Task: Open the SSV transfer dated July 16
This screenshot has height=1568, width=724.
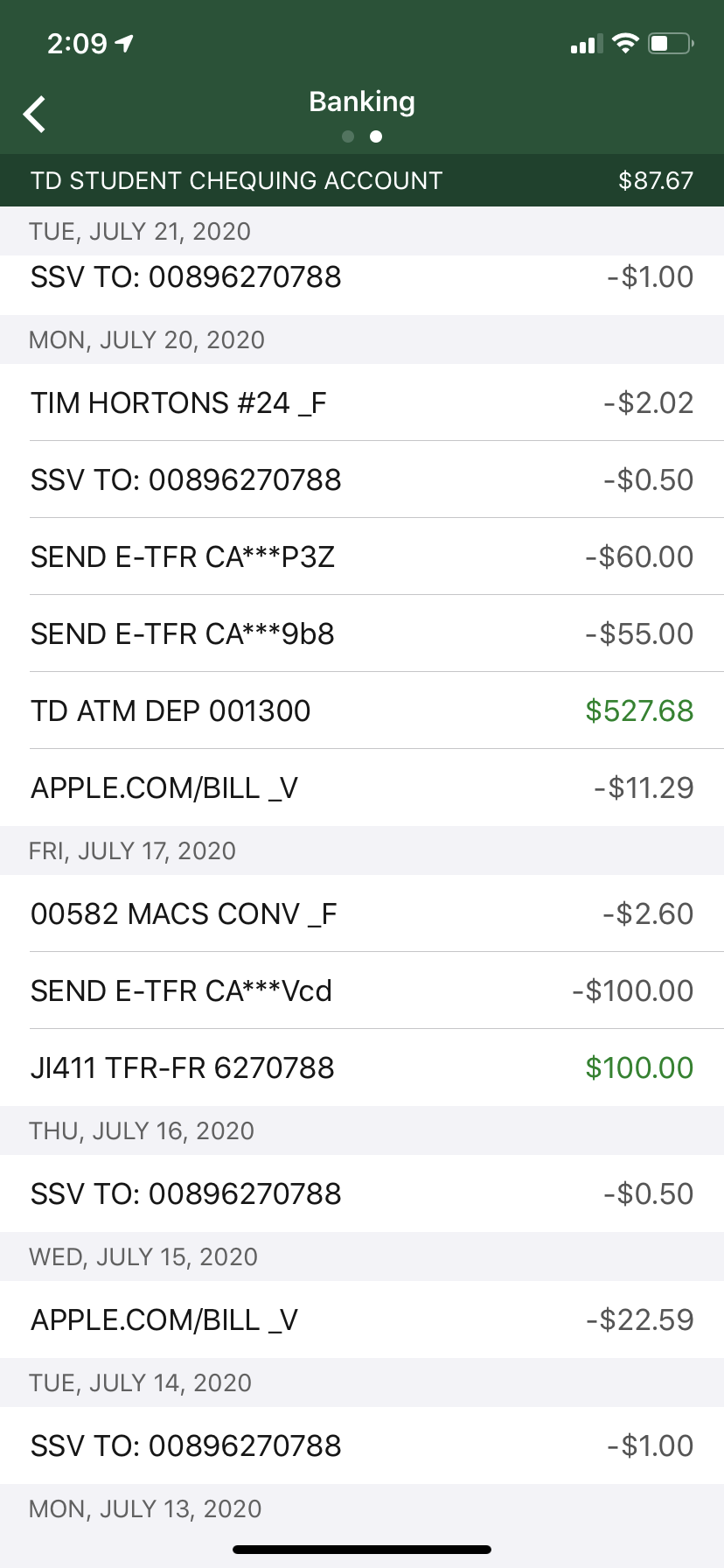Action: point(362,1193)
